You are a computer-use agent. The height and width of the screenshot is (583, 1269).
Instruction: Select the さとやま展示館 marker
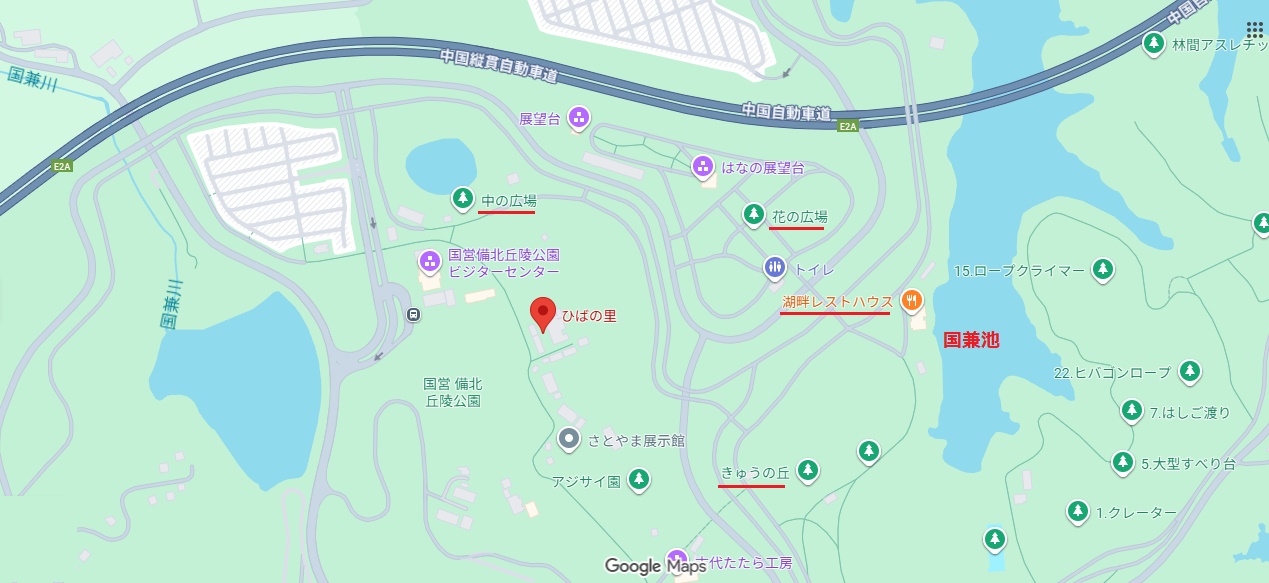click(x=569, y=438)
